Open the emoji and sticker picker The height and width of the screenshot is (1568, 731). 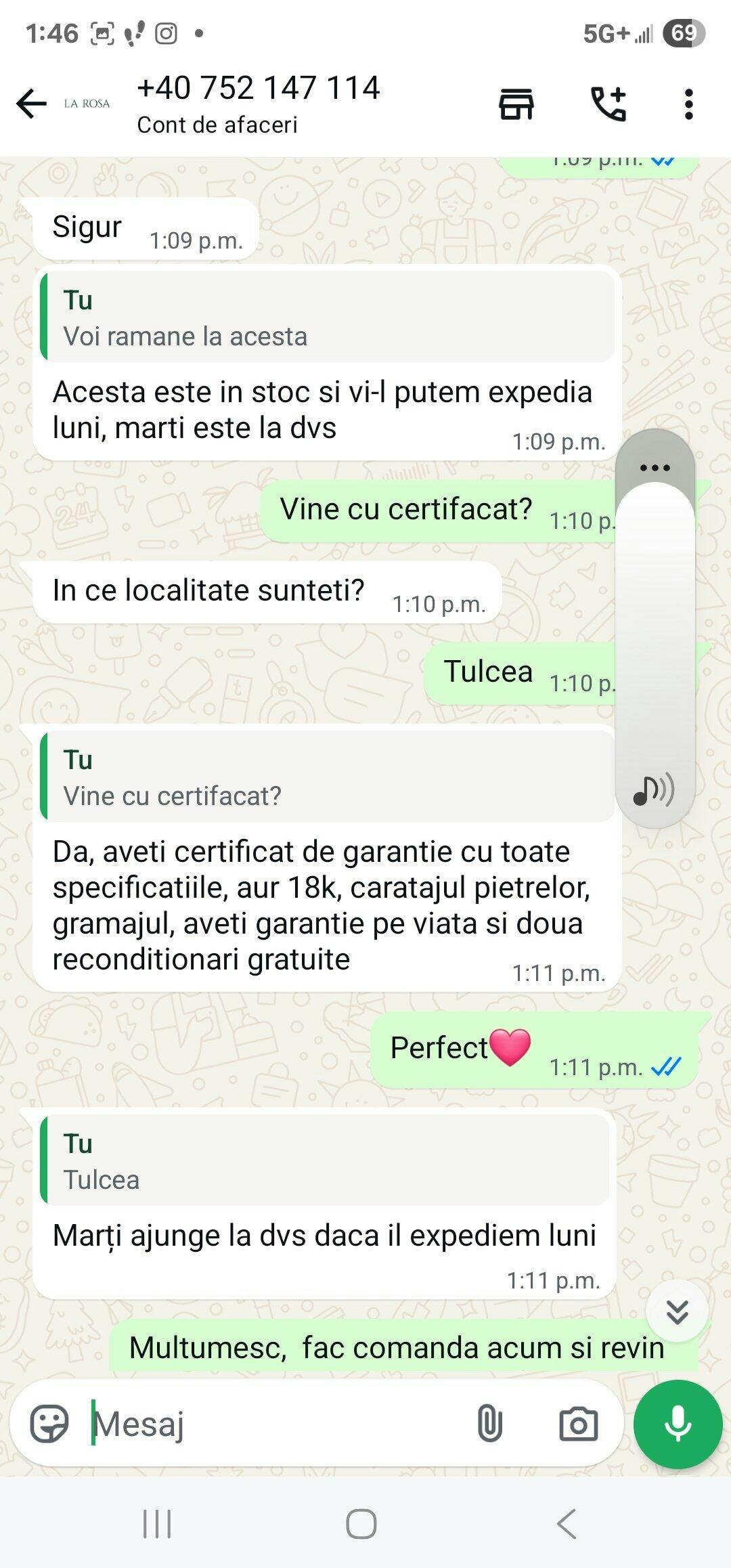49,1423
